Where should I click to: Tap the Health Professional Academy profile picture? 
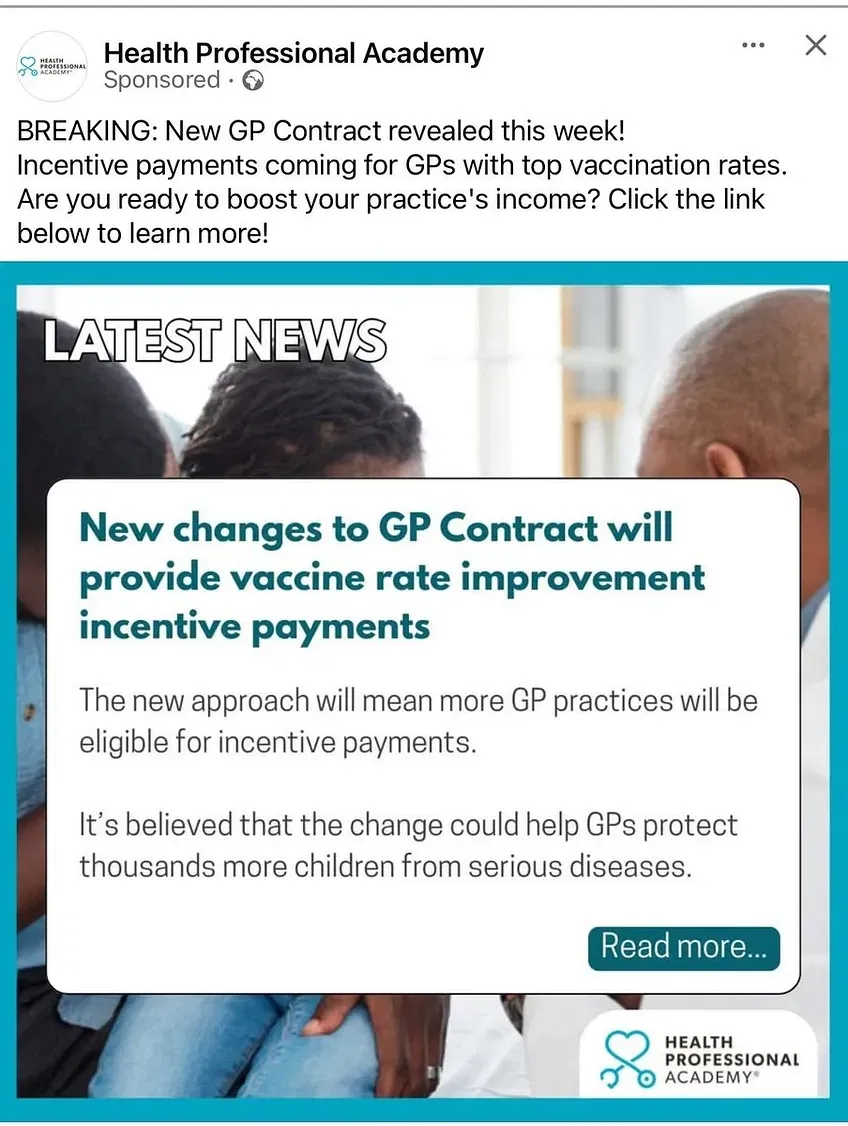tap(53, 66)
